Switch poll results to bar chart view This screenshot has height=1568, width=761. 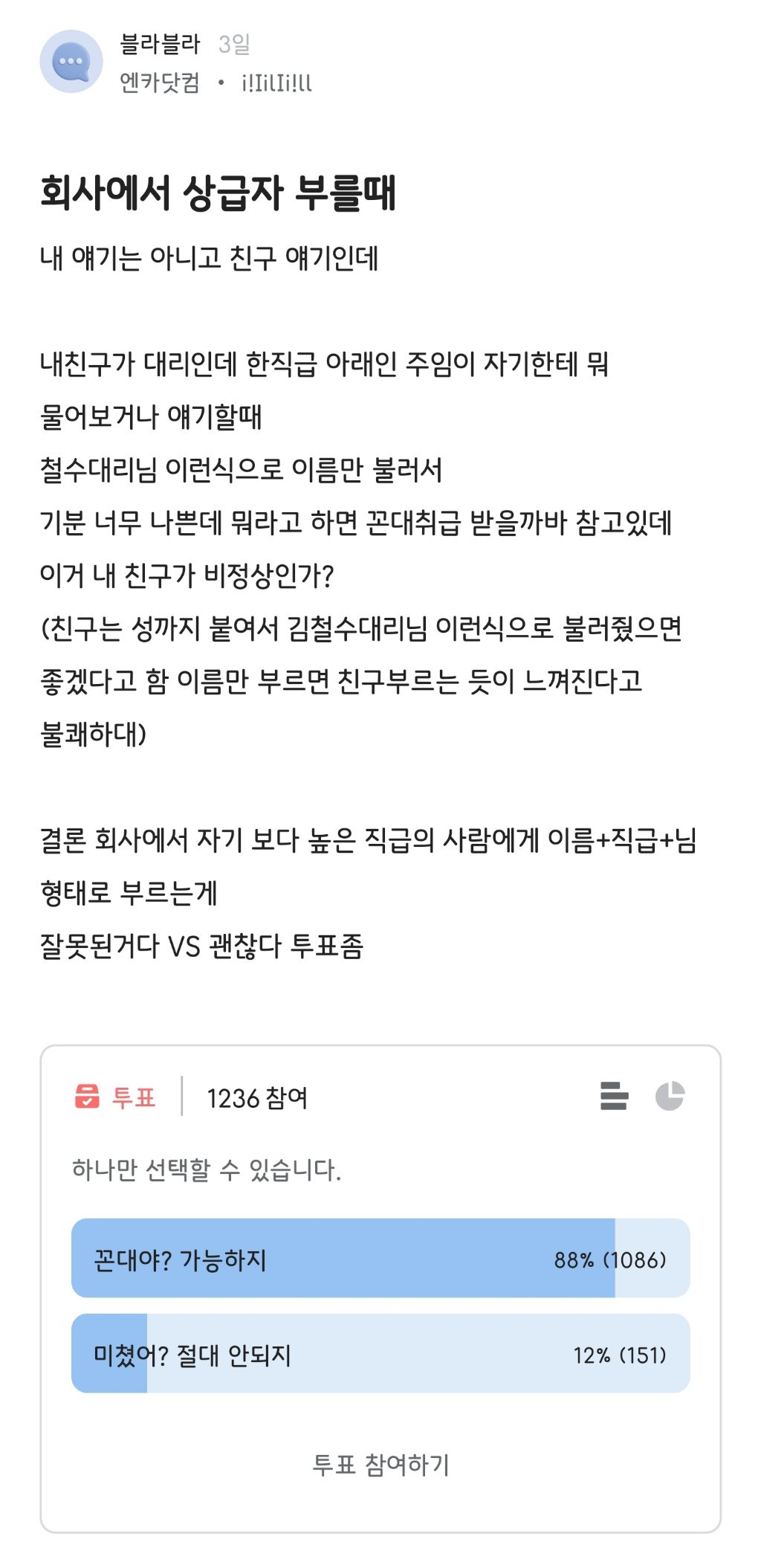click(614, 1096)
